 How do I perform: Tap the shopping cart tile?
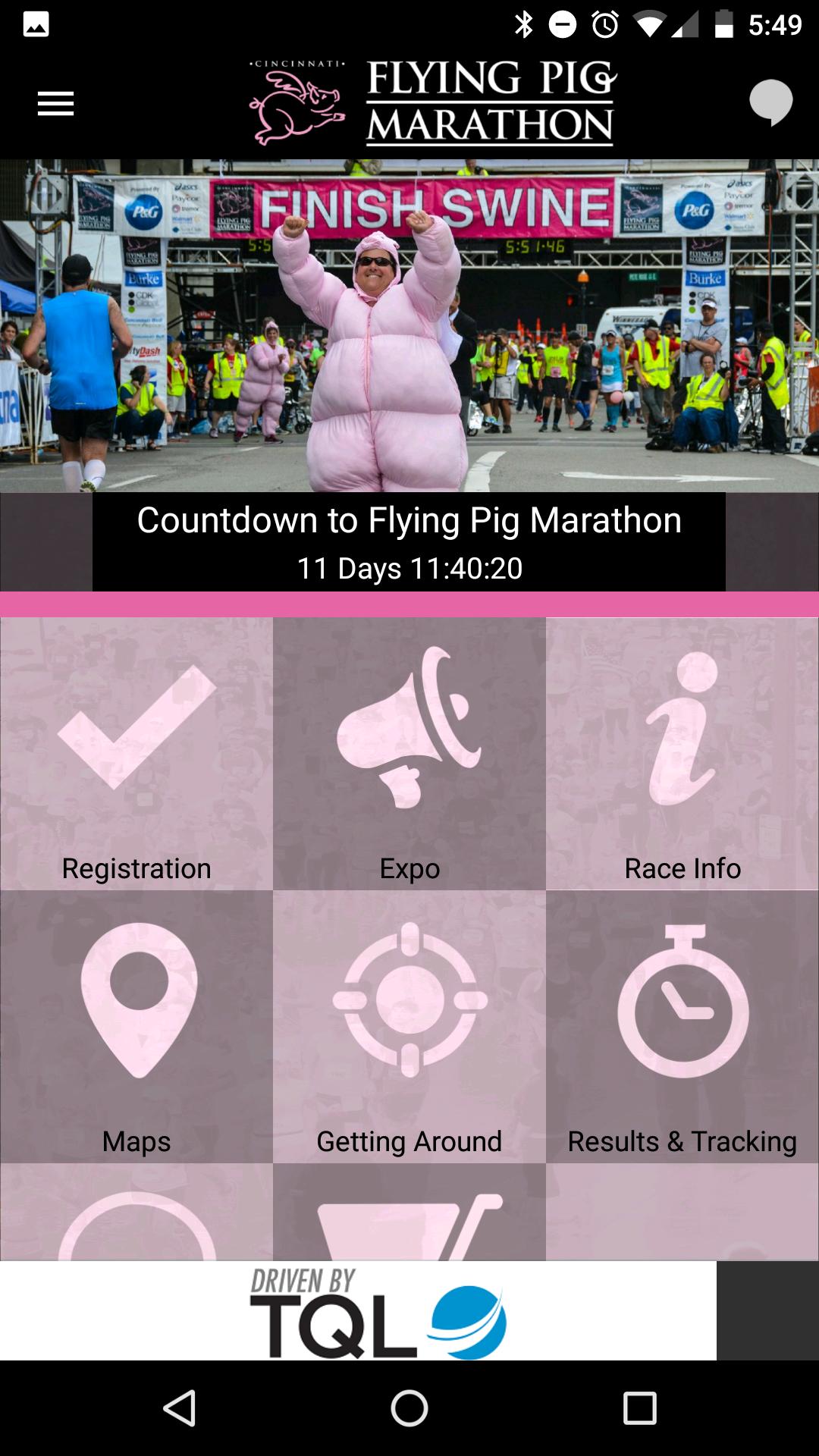pyautogui.click(x=409, y=1213)
